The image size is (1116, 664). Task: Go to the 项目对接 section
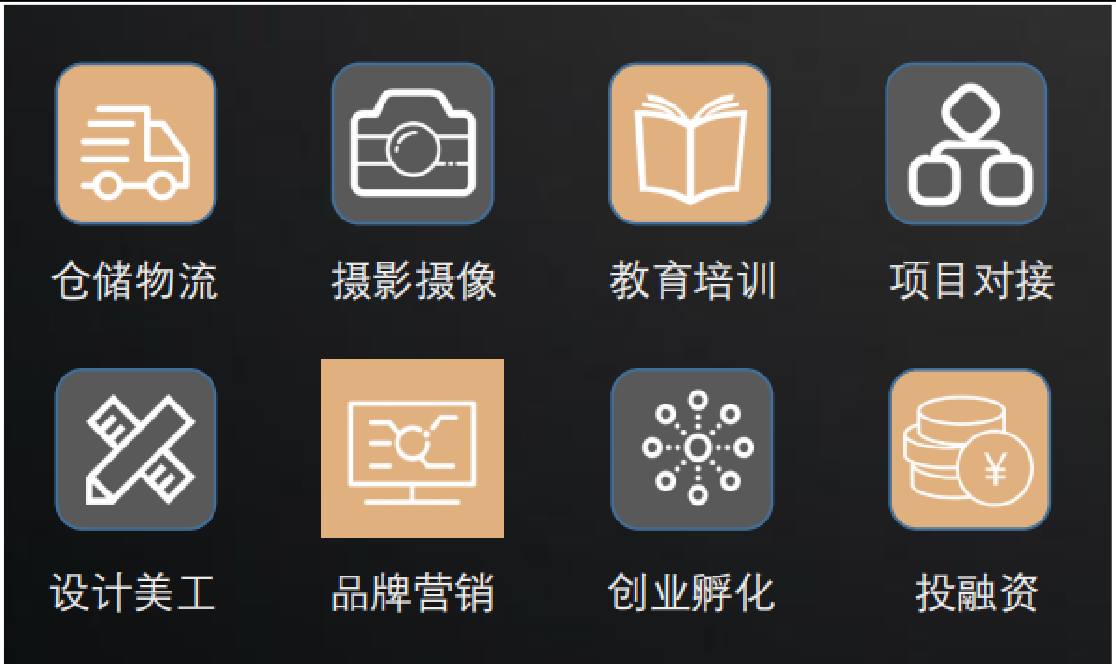966,144
